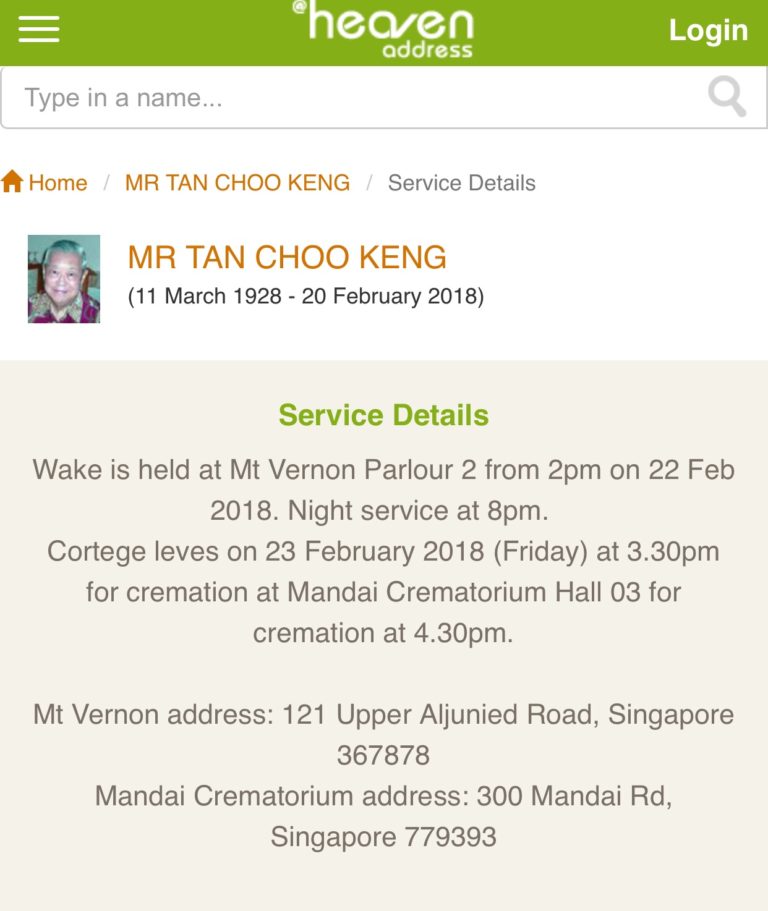Tap the search magnifier icon
Screen dimensions: 768x911
point(727,97)
